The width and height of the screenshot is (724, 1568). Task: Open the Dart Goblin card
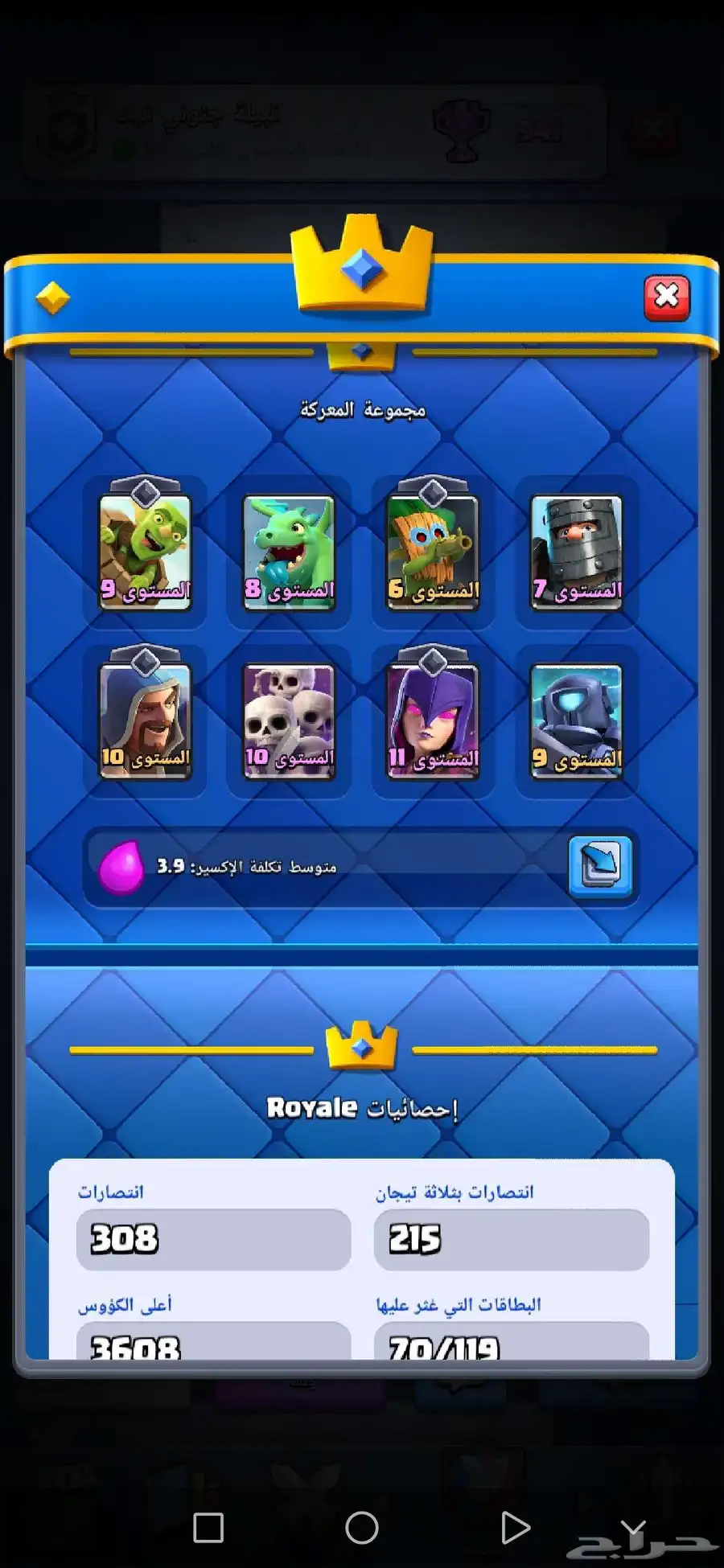pyautogui.click(x=433, y=552)
